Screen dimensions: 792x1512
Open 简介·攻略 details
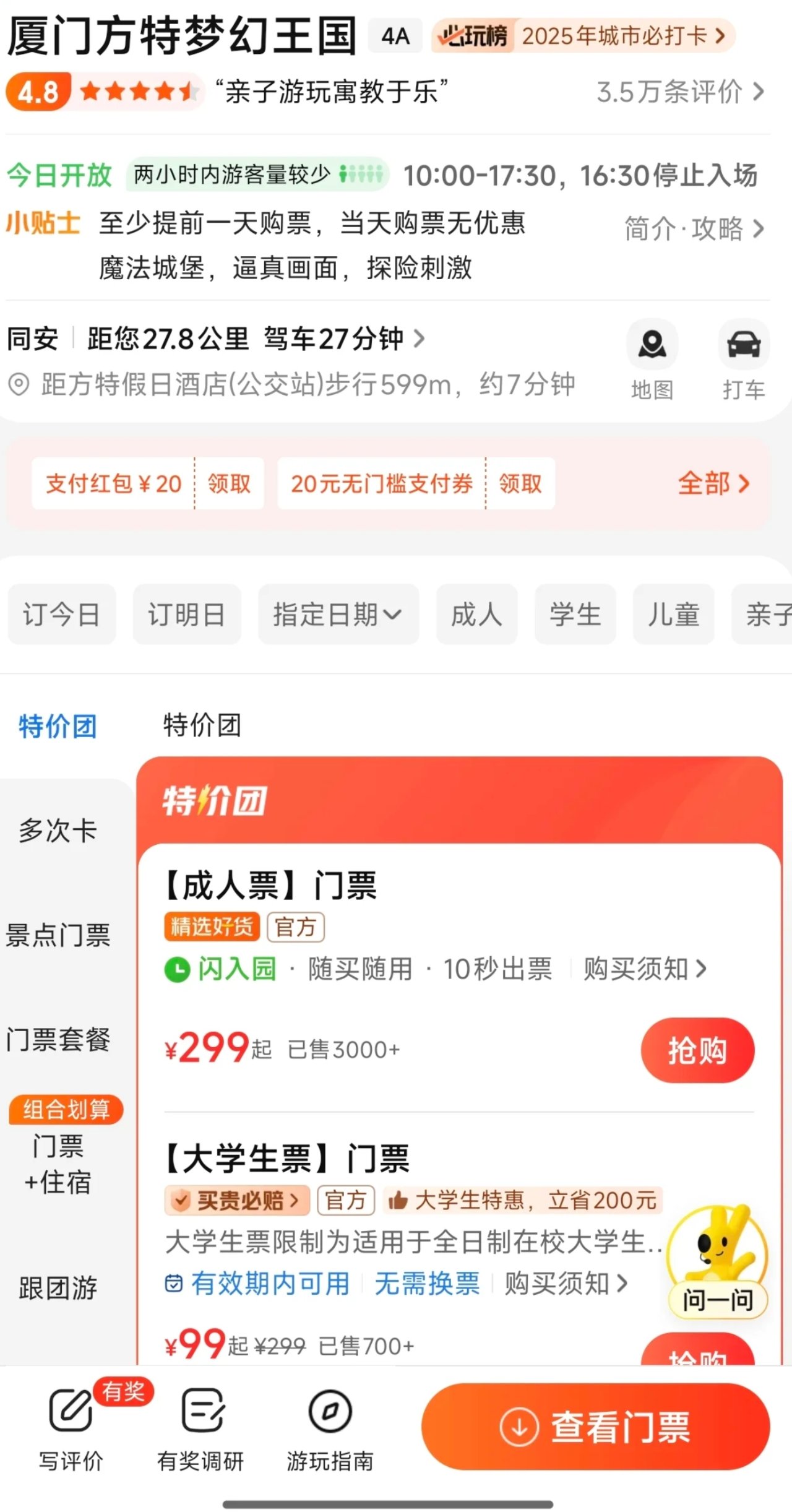click(x=694, y=228)
